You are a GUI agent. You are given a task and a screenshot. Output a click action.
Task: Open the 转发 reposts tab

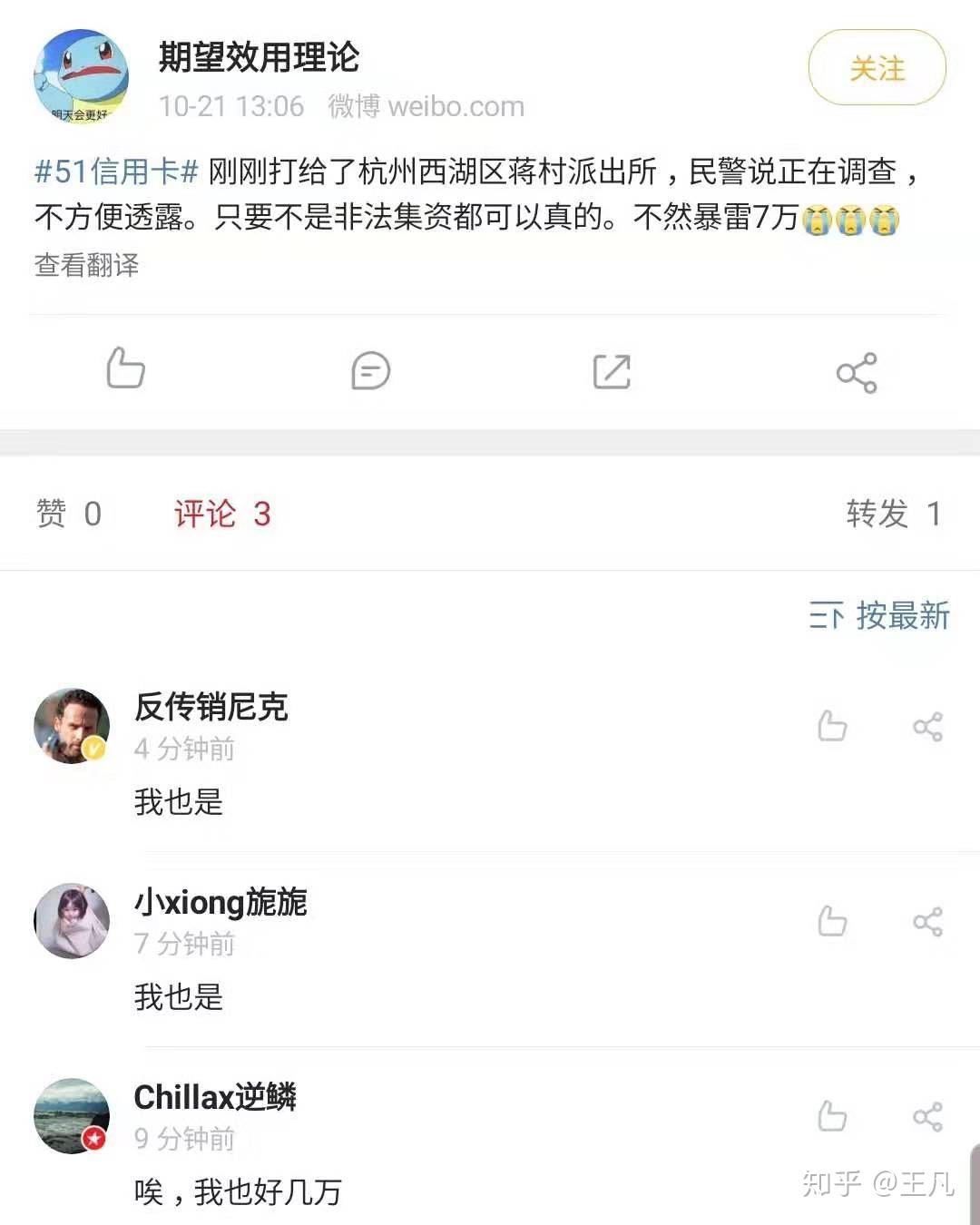[892, 514]
